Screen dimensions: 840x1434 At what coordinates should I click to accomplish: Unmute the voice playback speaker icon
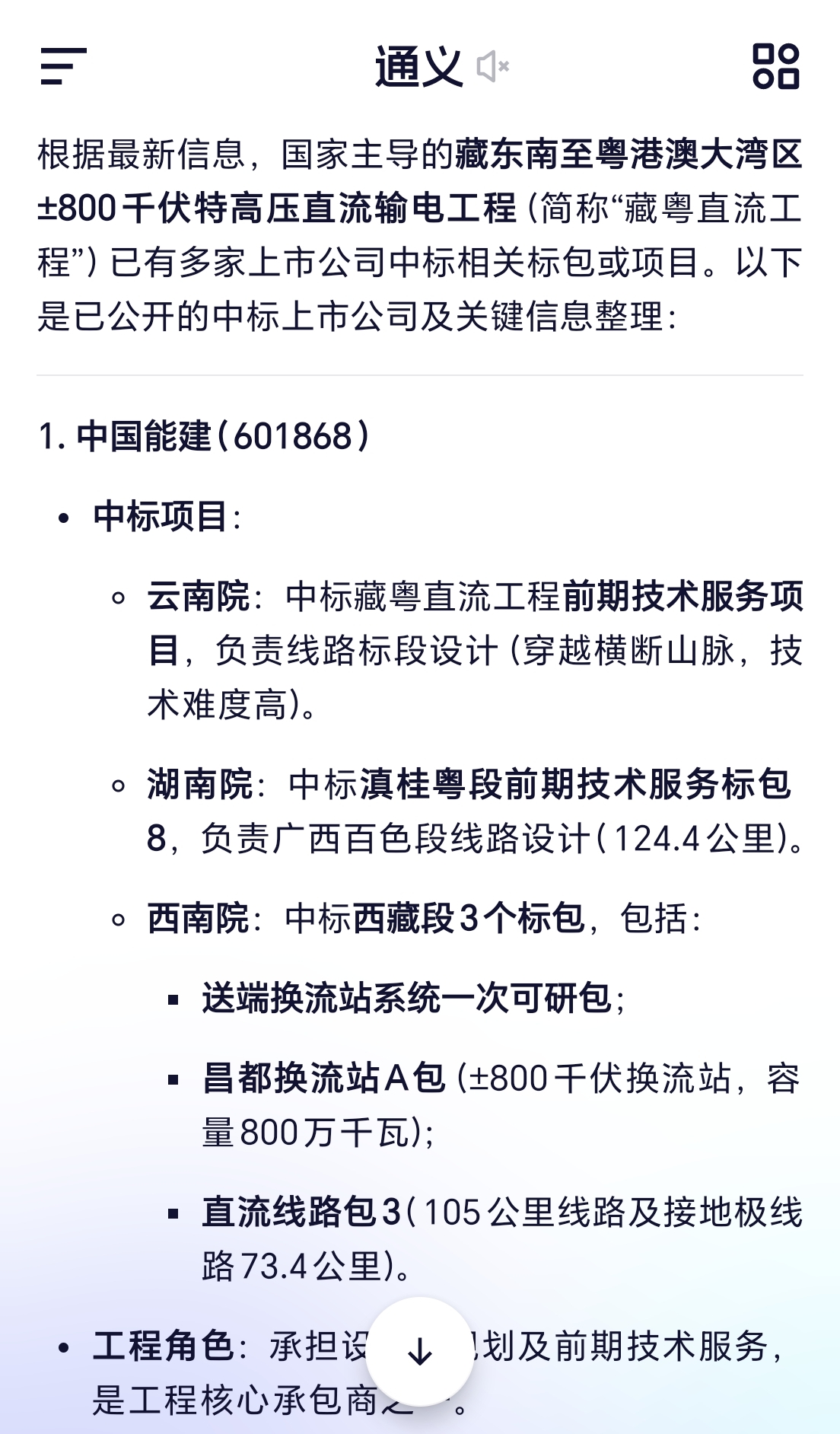click(x=492, y=67)
